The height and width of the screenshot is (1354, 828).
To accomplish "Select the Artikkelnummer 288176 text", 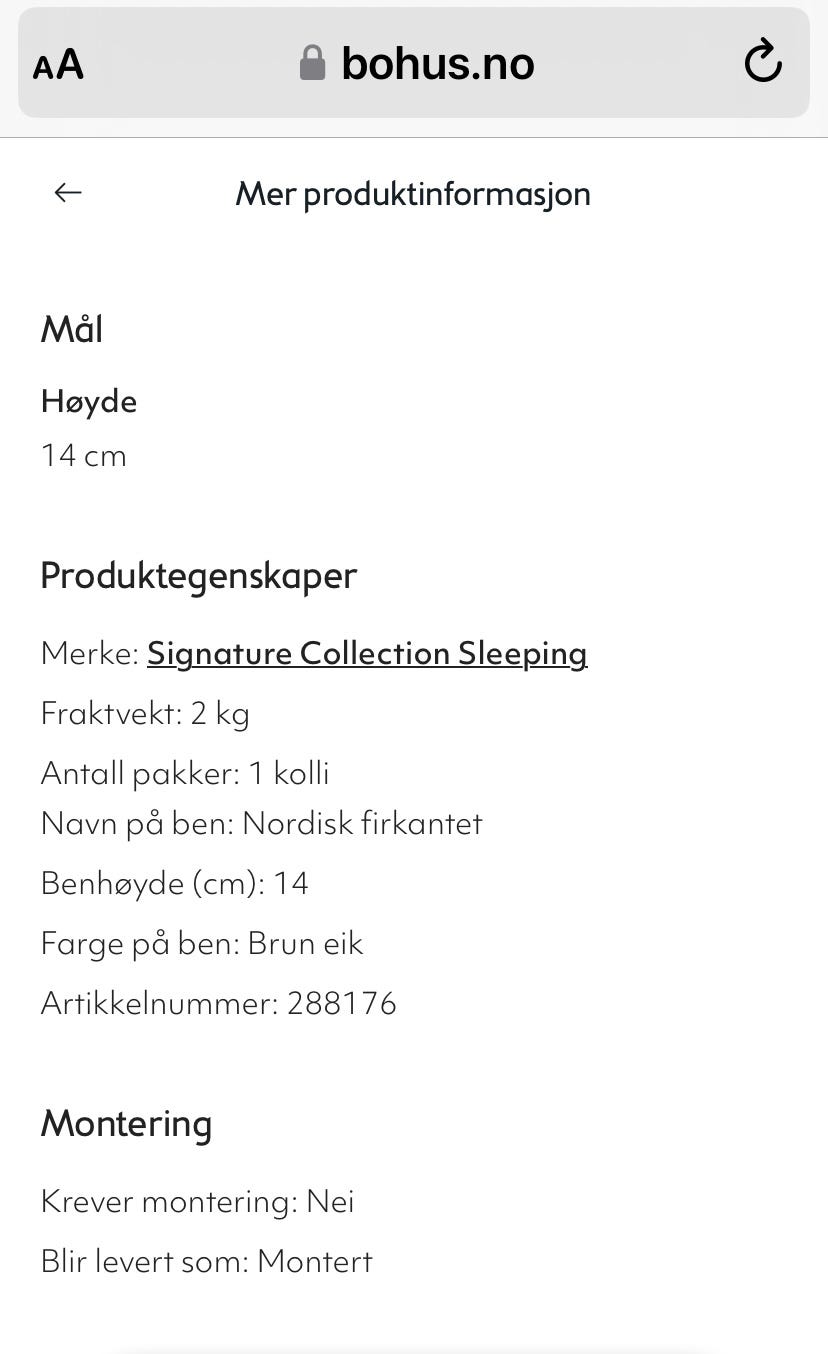I will pos(218,1003).
